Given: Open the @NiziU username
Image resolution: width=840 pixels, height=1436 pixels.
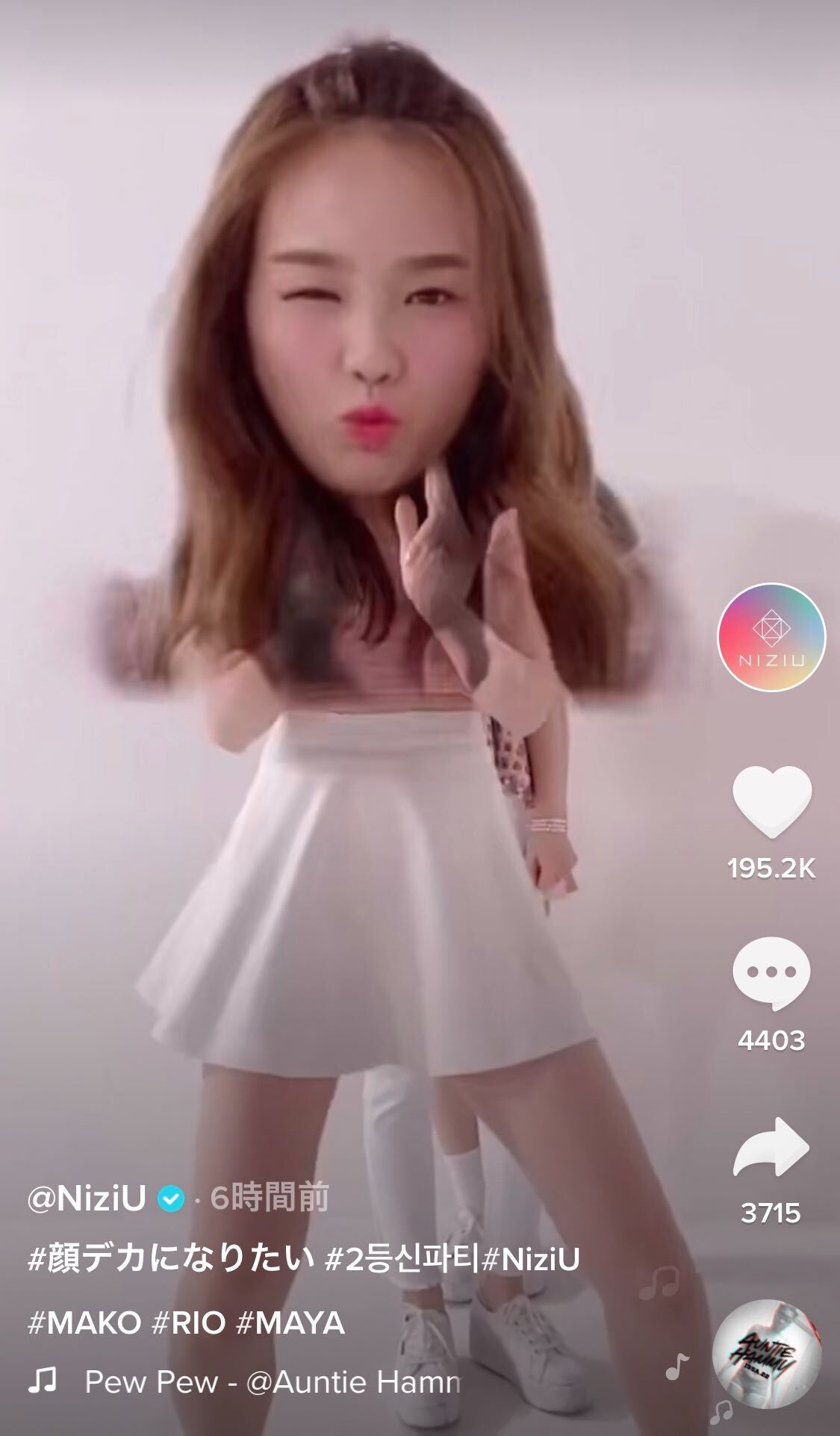Looking at the screenshot, I should (87, 1199).
